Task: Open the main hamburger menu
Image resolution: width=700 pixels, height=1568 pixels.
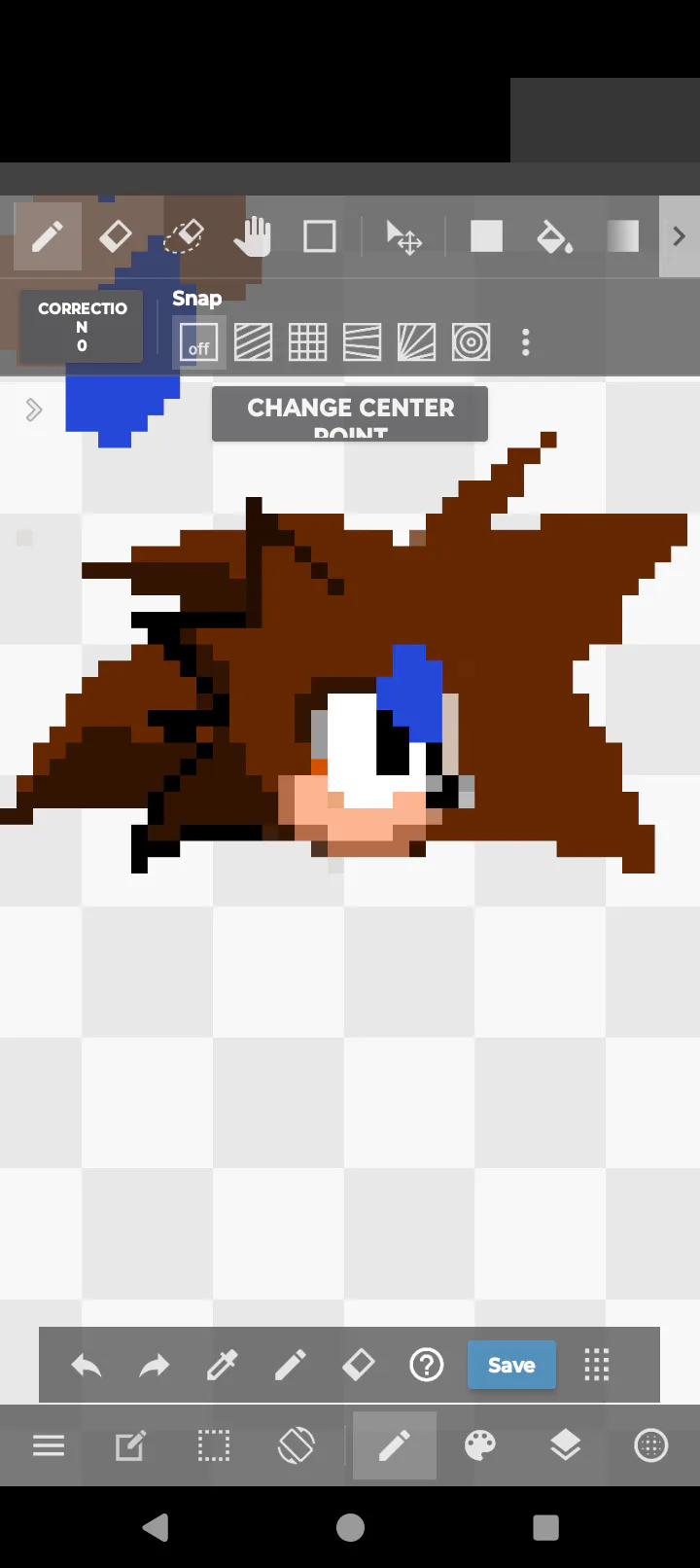Action: [49, 1446]
